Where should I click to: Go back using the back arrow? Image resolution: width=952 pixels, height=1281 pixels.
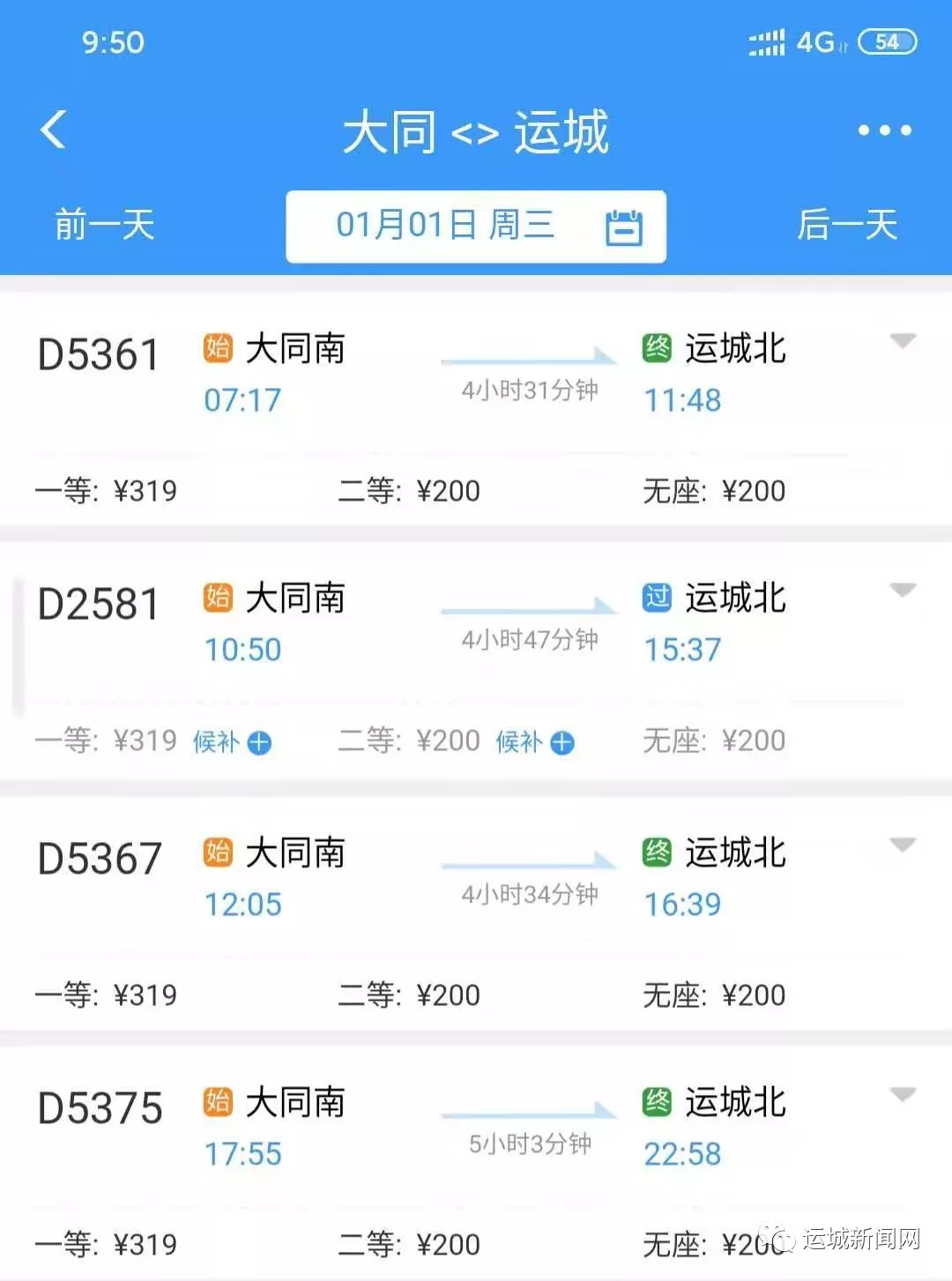(54, 130)
